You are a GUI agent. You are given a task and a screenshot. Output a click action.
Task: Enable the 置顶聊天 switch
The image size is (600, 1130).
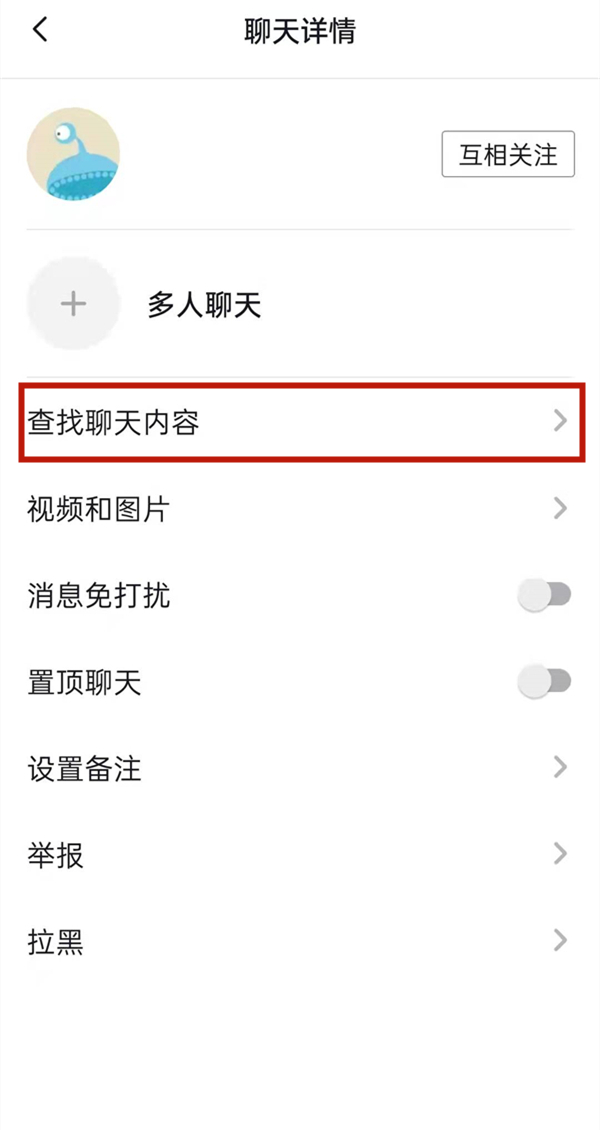(x=545, y=683)
